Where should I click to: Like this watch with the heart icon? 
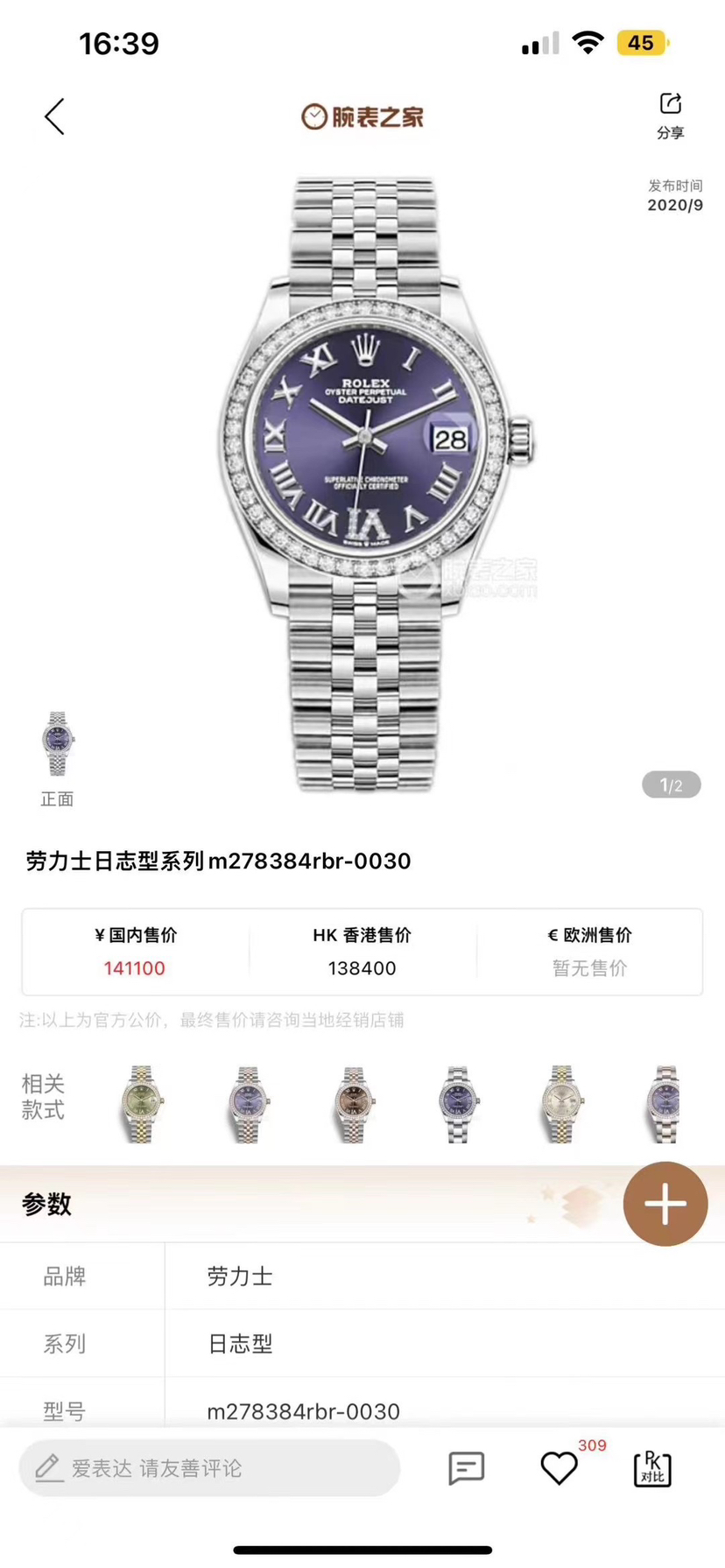click(x=559, y=1468)
